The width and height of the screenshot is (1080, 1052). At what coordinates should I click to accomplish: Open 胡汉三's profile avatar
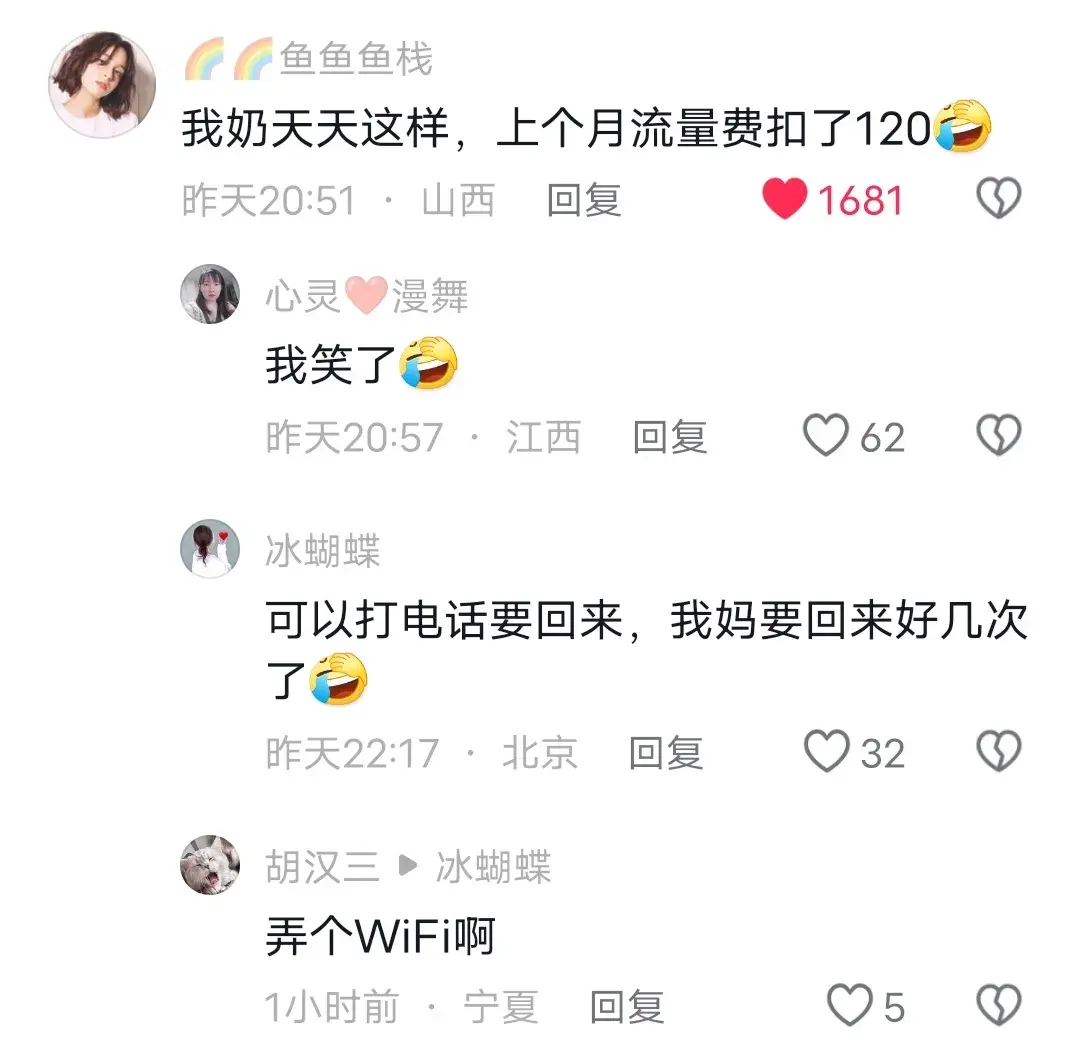pyautogui.click(x=210, y=865)
